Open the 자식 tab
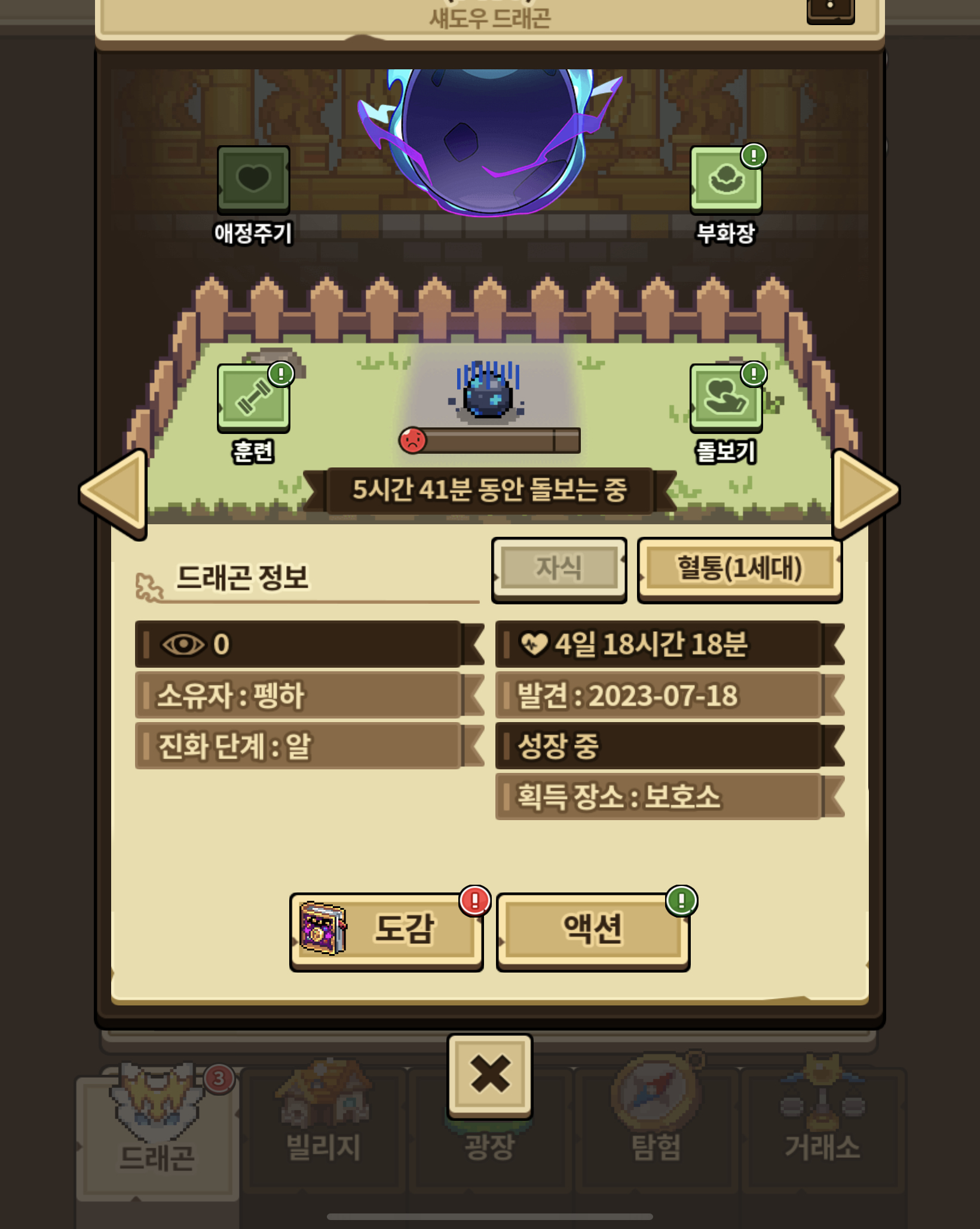The image size is (980, 1229). pos(559,570)
